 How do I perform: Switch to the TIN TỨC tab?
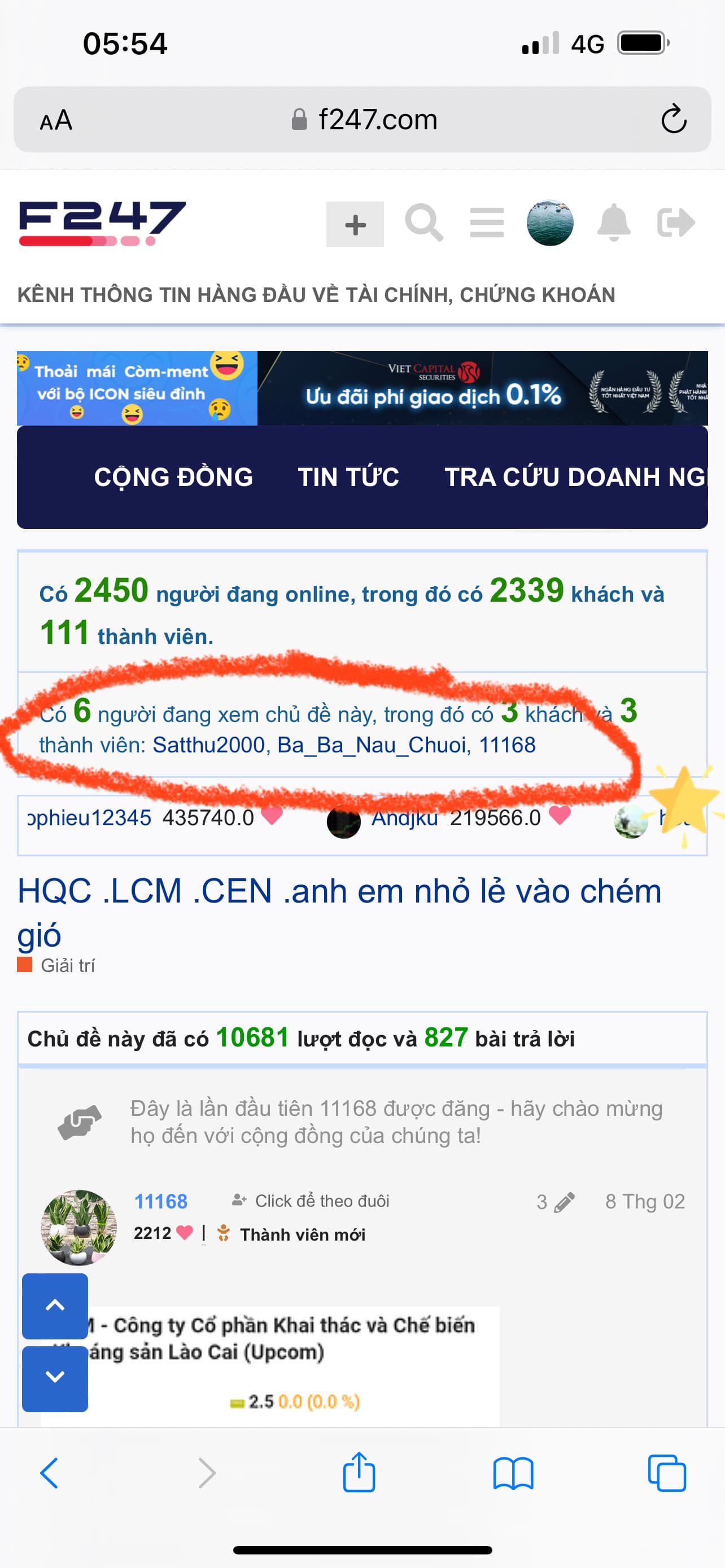click(348, 477)
